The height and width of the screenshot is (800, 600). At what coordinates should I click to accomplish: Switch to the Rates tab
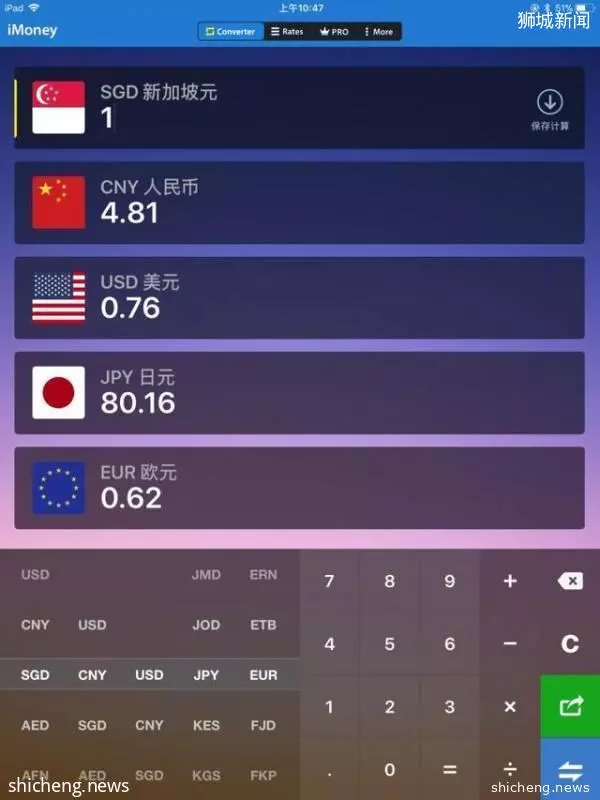287,32
